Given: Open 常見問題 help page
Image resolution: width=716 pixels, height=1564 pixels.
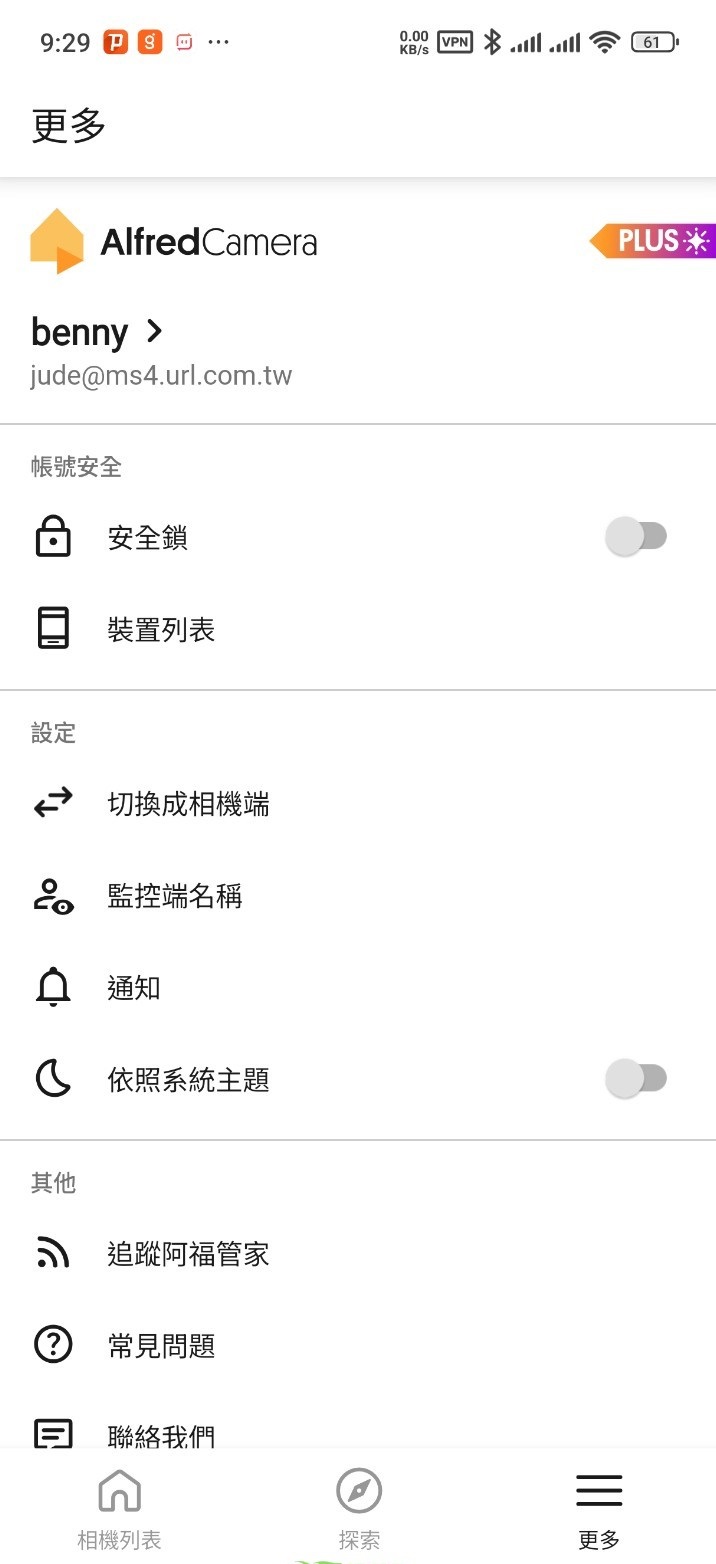Looking at the screenshot, I should coord(161,1346).
